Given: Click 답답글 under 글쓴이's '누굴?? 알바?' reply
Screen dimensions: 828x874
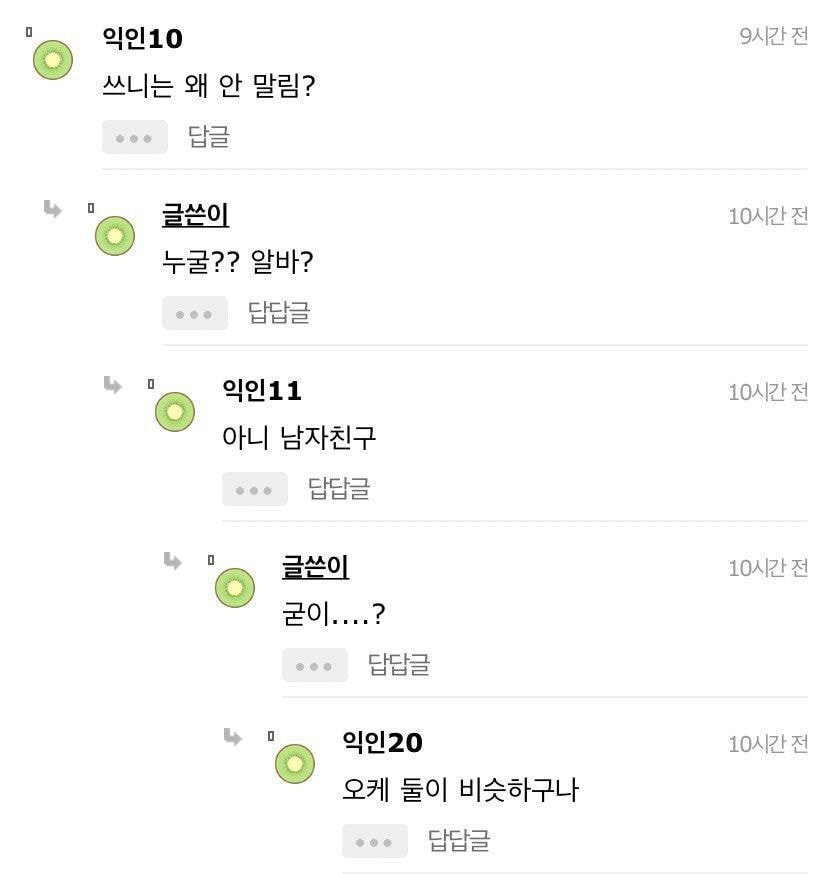Looking at the screenshot, I should click(280, 312).
